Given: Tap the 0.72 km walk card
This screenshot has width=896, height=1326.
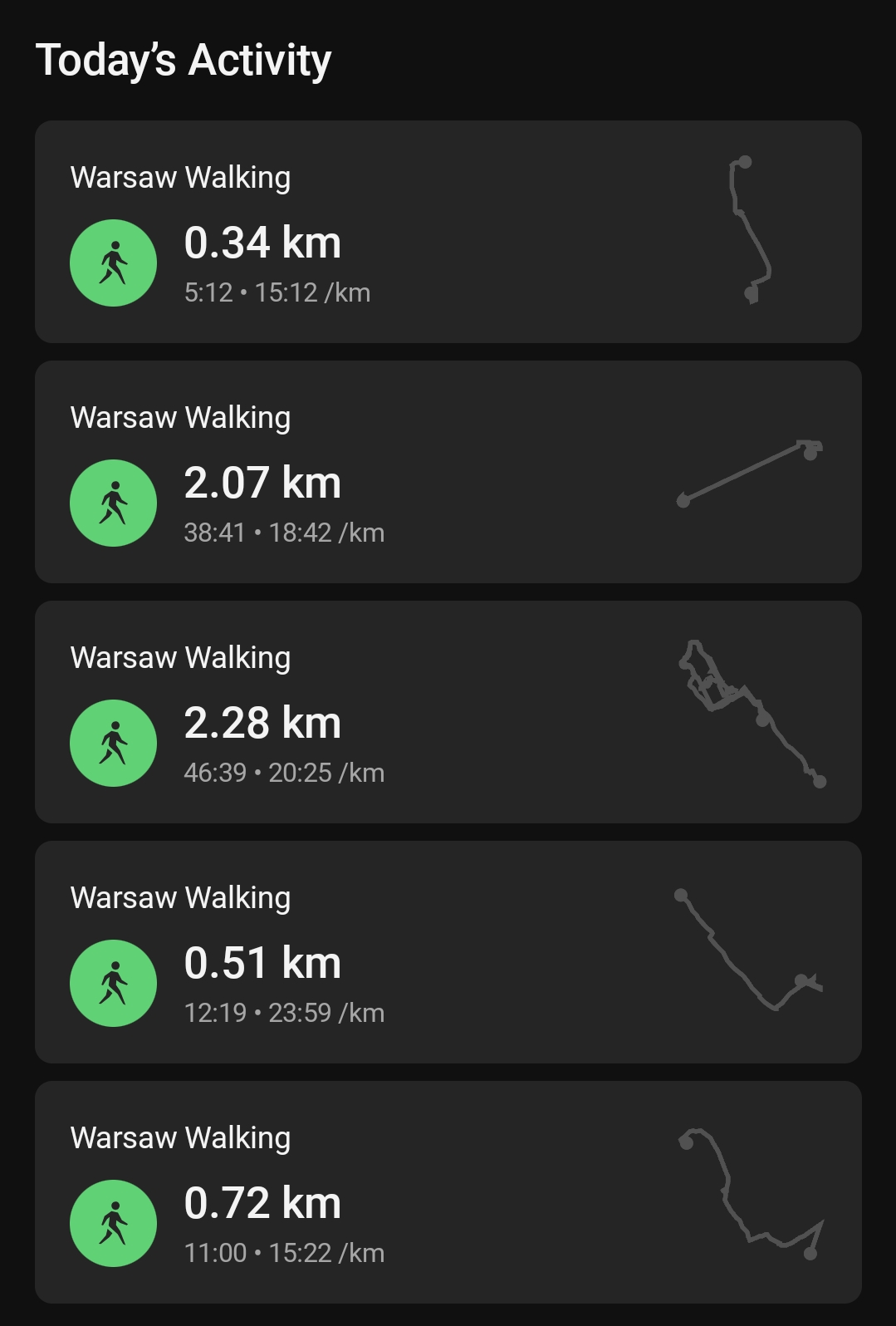Looking at the screenshot, I should point(448,1192).
